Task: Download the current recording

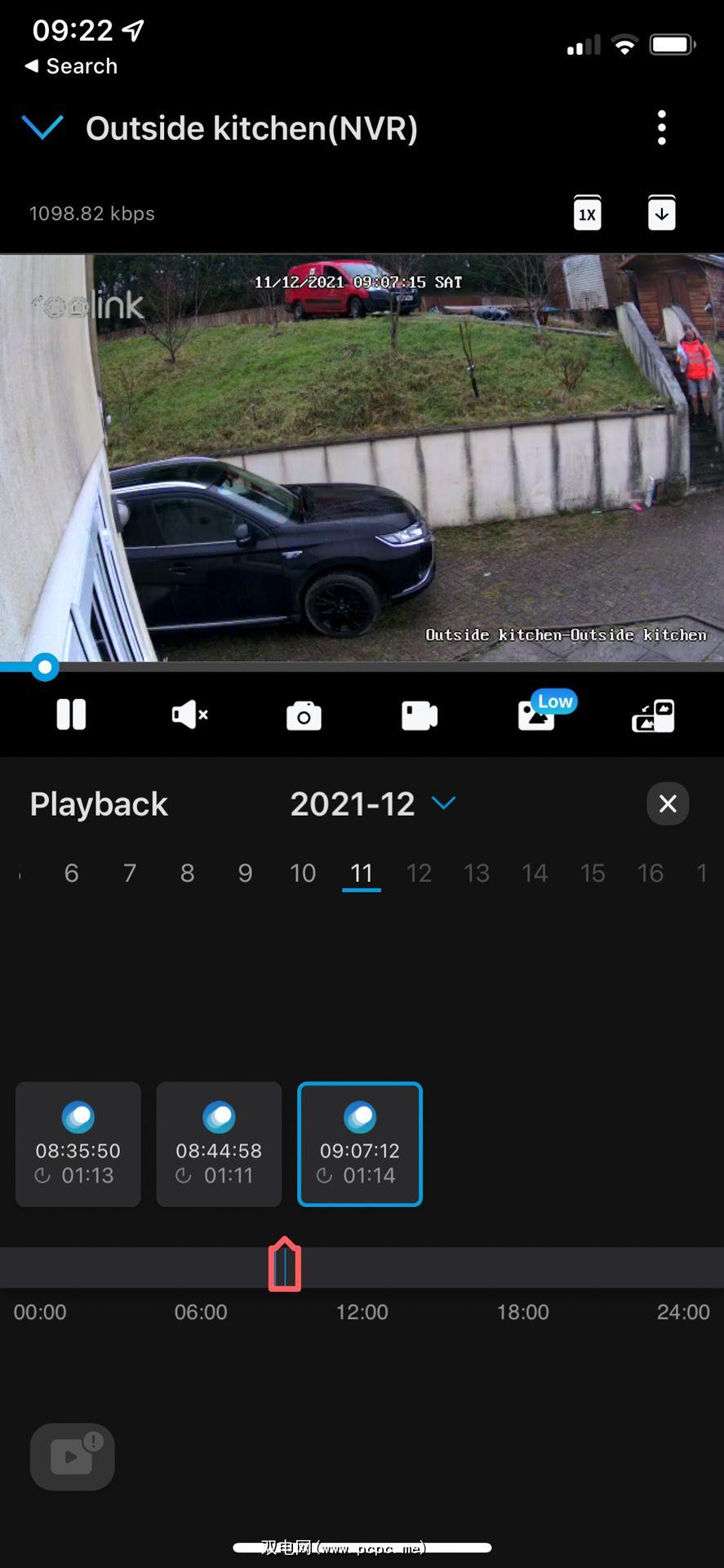Action: [661, 214]
